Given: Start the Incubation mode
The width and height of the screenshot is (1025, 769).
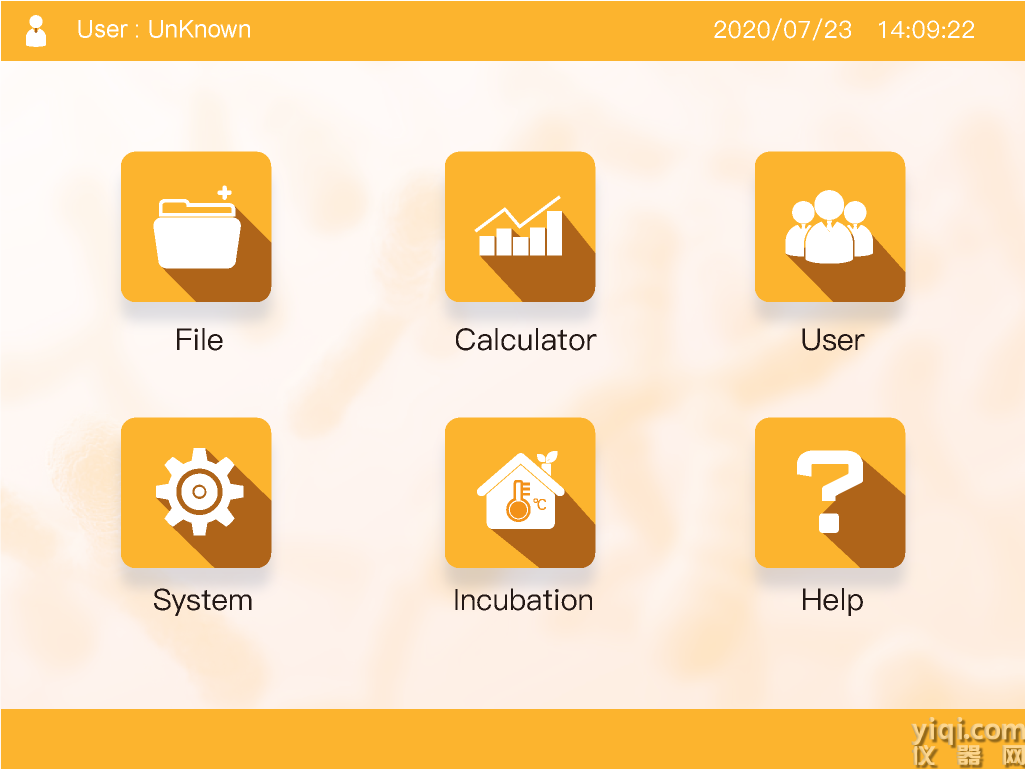Looking at the screenshot, I should tap(520, 493).
